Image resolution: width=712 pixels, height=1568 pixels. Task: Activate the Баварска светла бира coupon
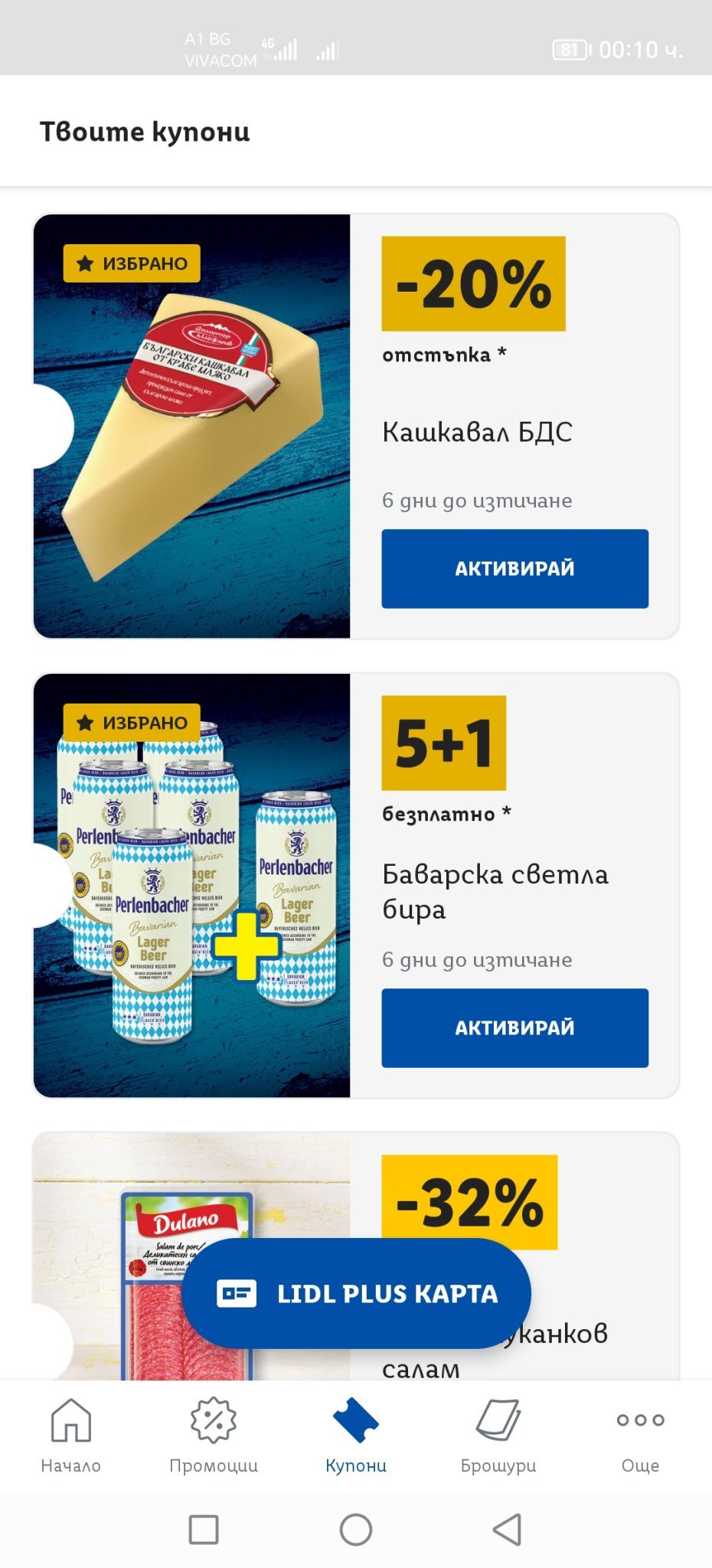tap(514, 1027)
